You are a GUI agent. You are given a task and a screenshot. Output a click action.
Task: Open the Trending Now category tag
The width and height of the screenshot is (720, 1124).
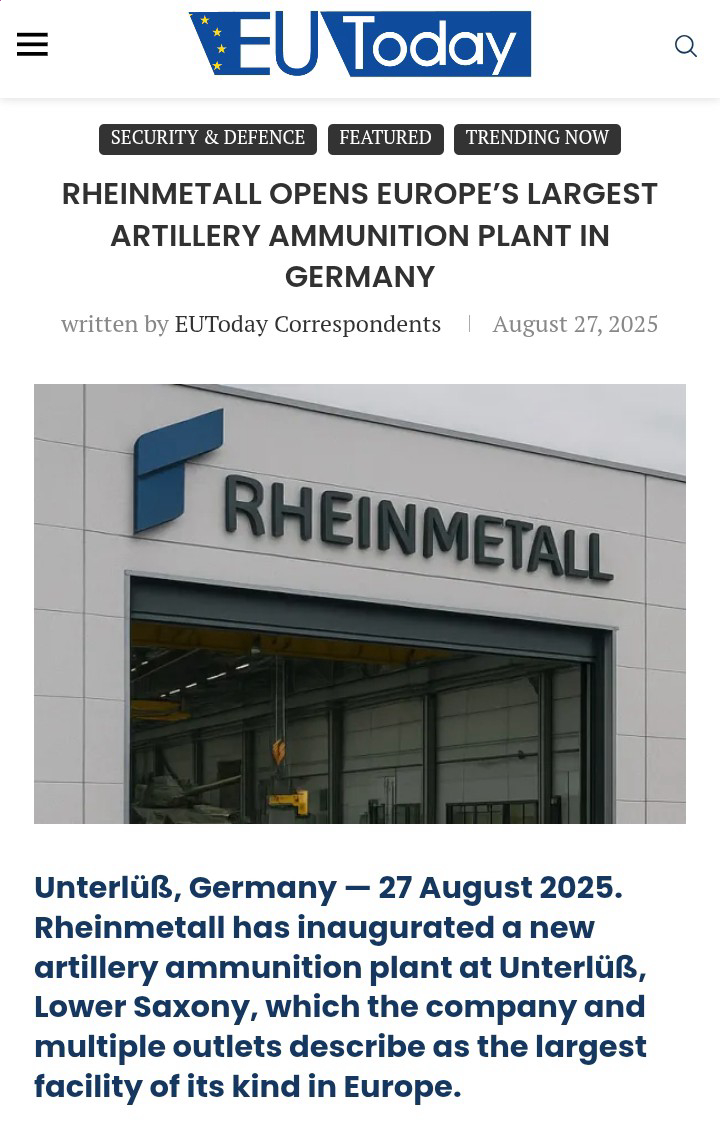tap(537, 138)
